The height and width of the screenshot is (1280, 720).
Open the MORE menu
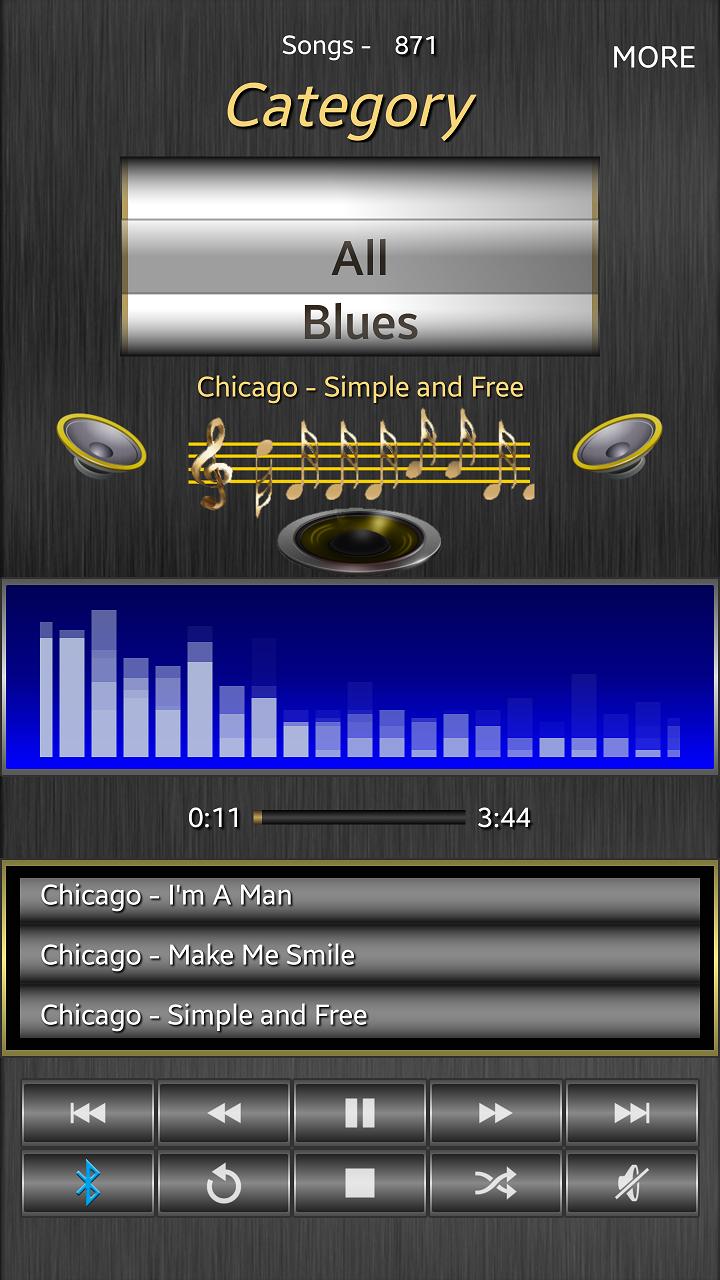(653, 58)
